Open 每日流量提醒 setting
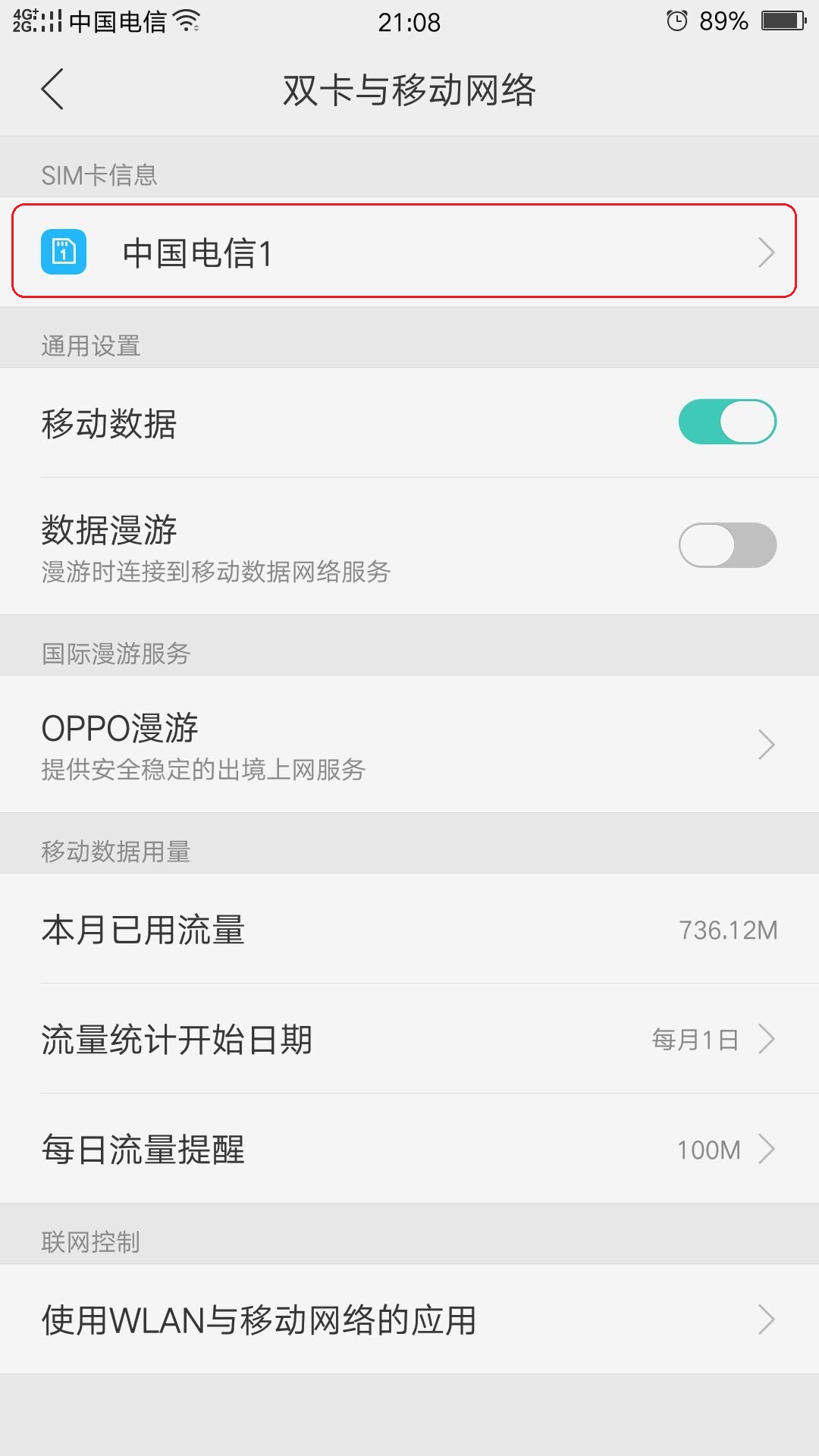Viewport: 819px width, 1456px height. [409, 1149]
